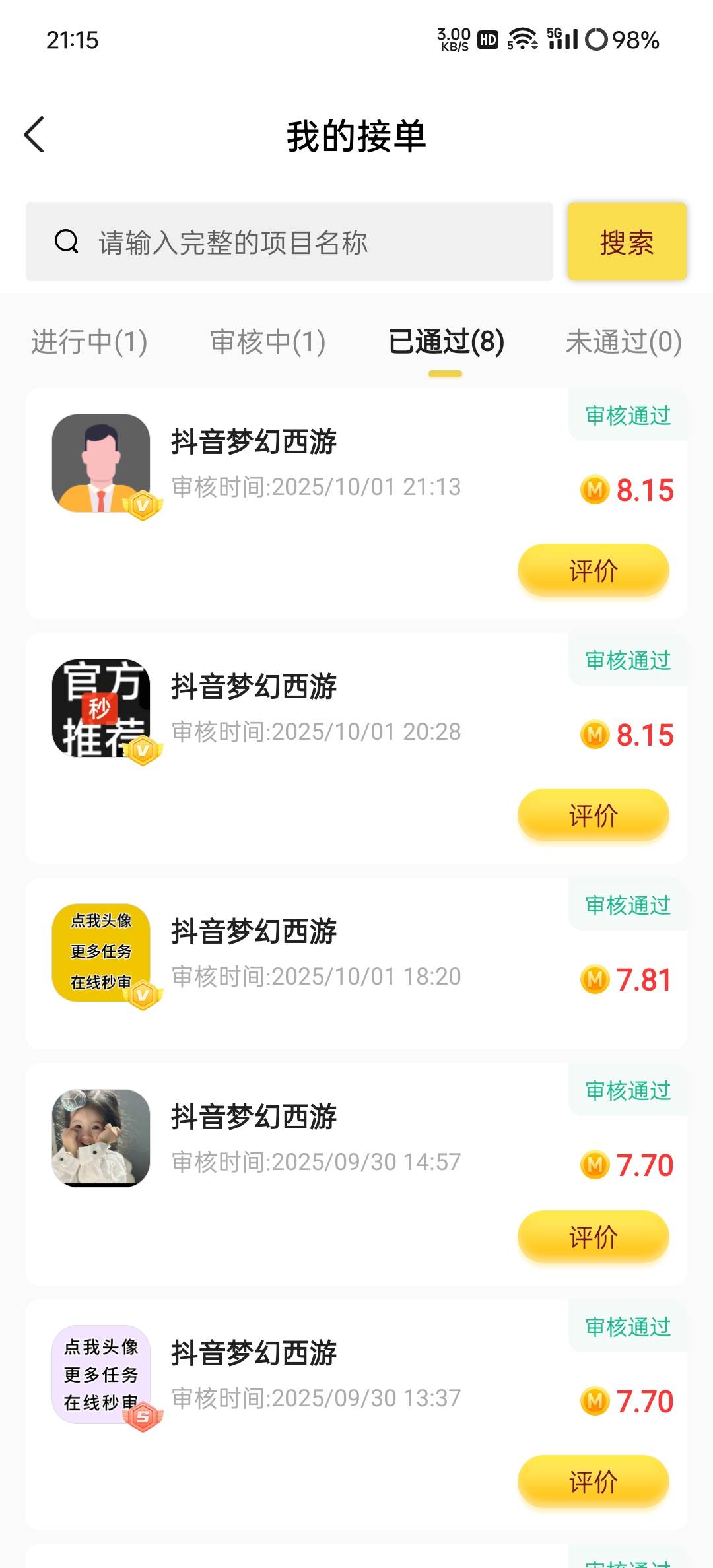The height and width of the screenshot is (1568, 713).
Task: Tap 评价 for the order reviewed at 20:28
Action: pos(593,816)
